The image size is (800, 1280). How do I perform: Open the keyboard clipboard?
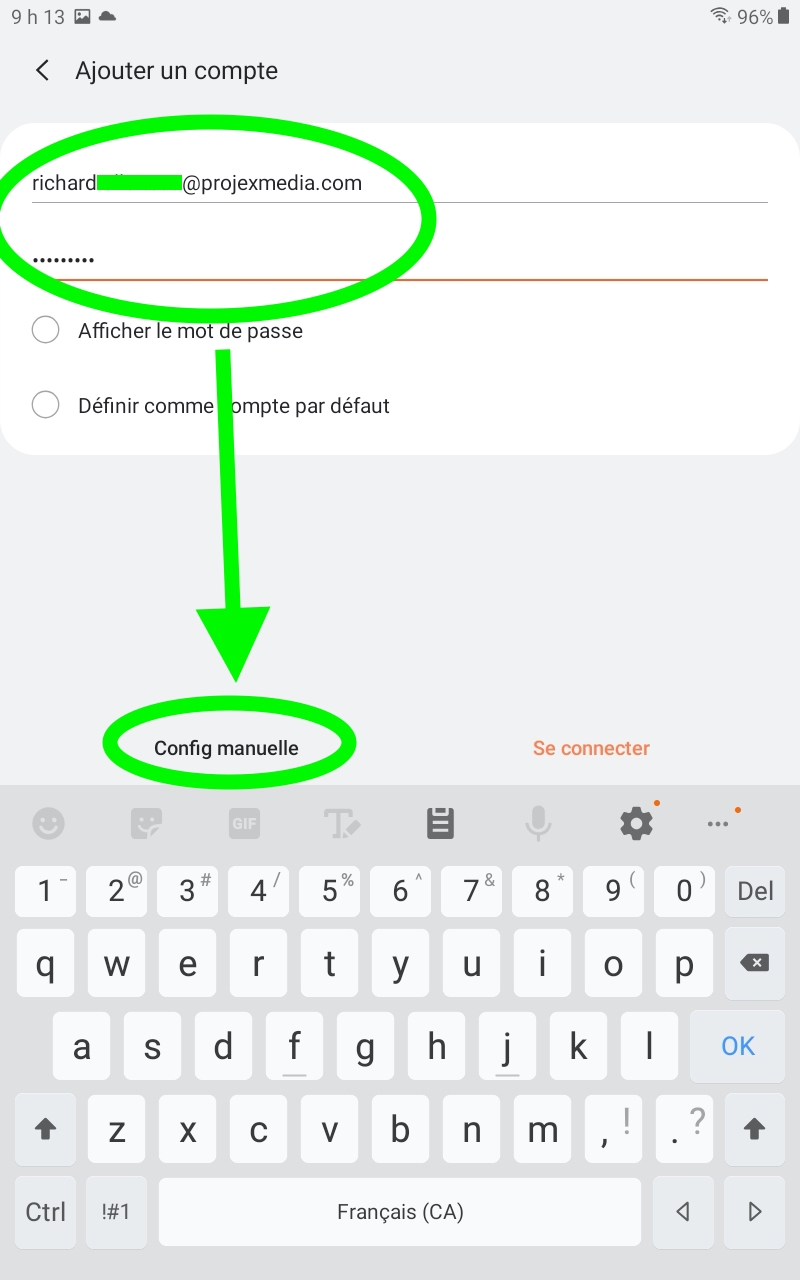[440, 823]
